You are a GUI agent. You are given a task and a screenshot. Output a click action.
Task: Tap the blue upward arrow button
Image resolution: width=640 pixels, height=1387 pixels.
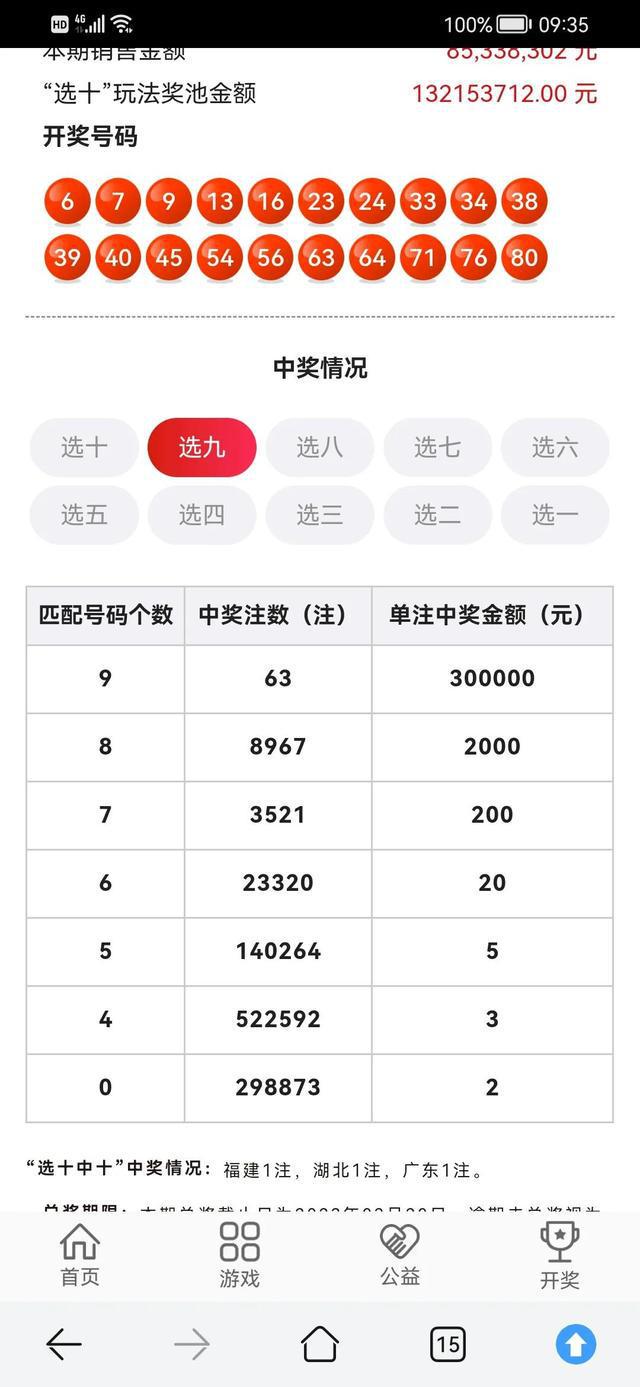576,1344
